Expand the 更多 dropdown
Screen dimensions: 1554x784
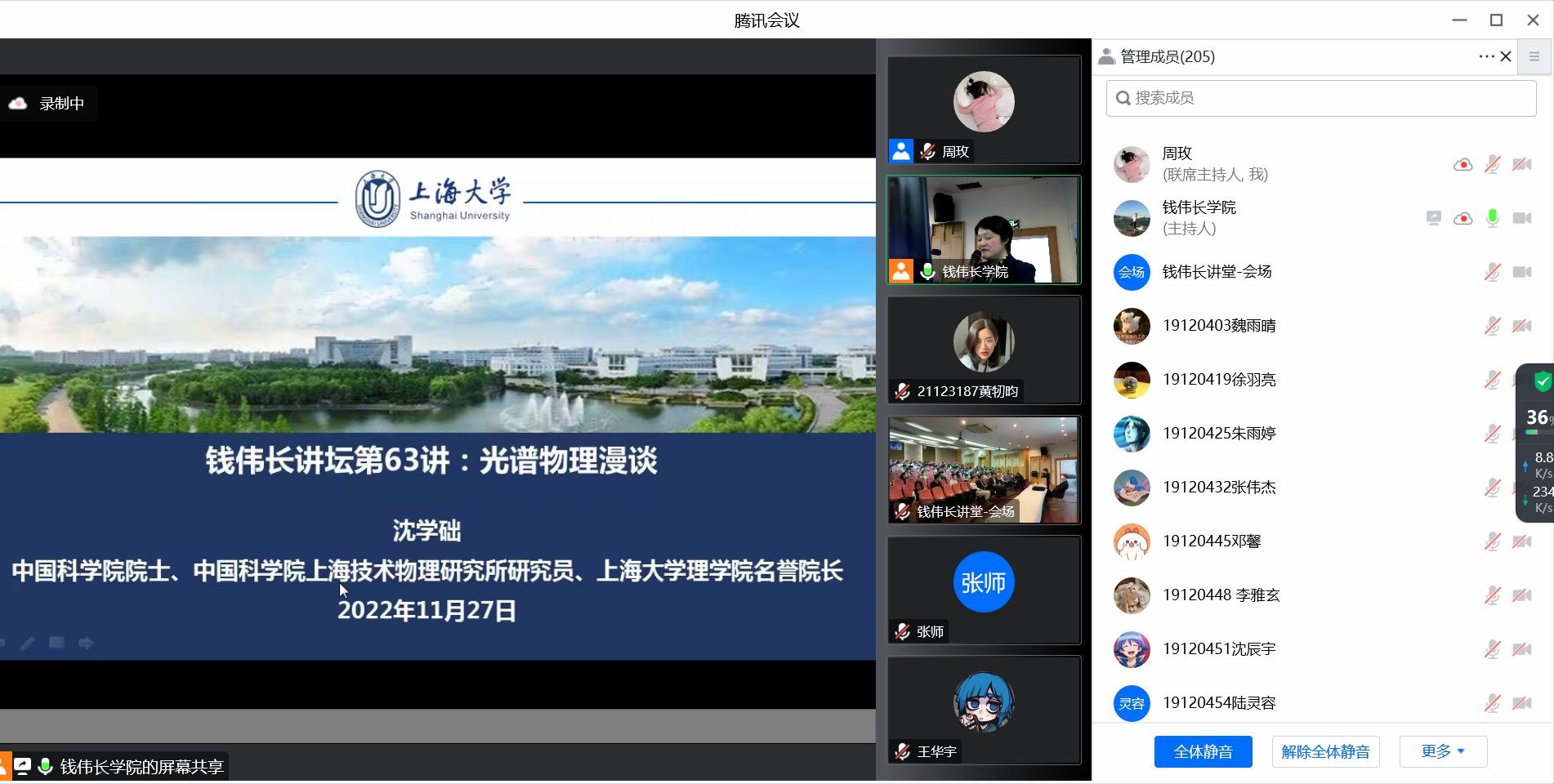(1443, 751)
